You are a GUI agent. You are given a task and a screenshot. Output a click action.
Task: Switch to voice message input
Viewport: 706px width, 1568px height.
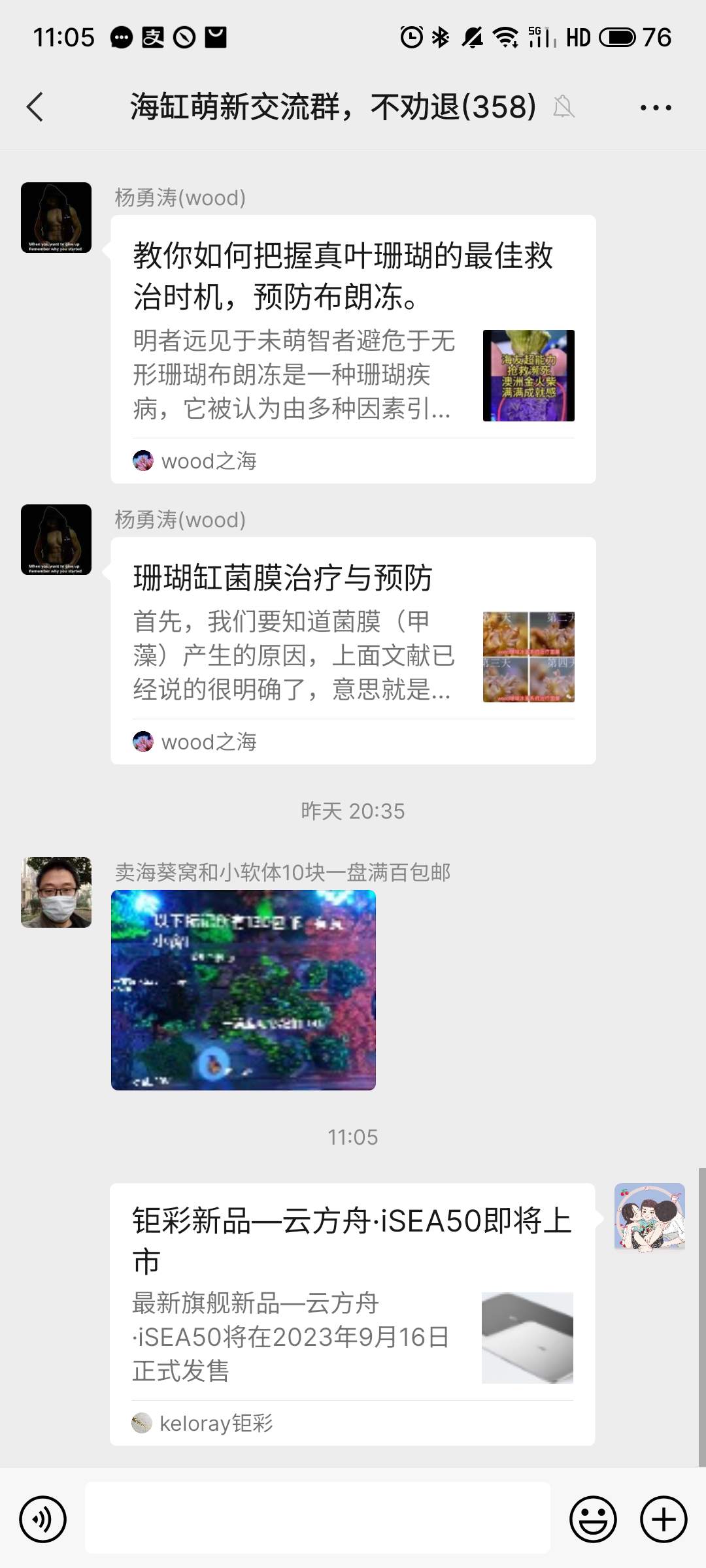43,1519
